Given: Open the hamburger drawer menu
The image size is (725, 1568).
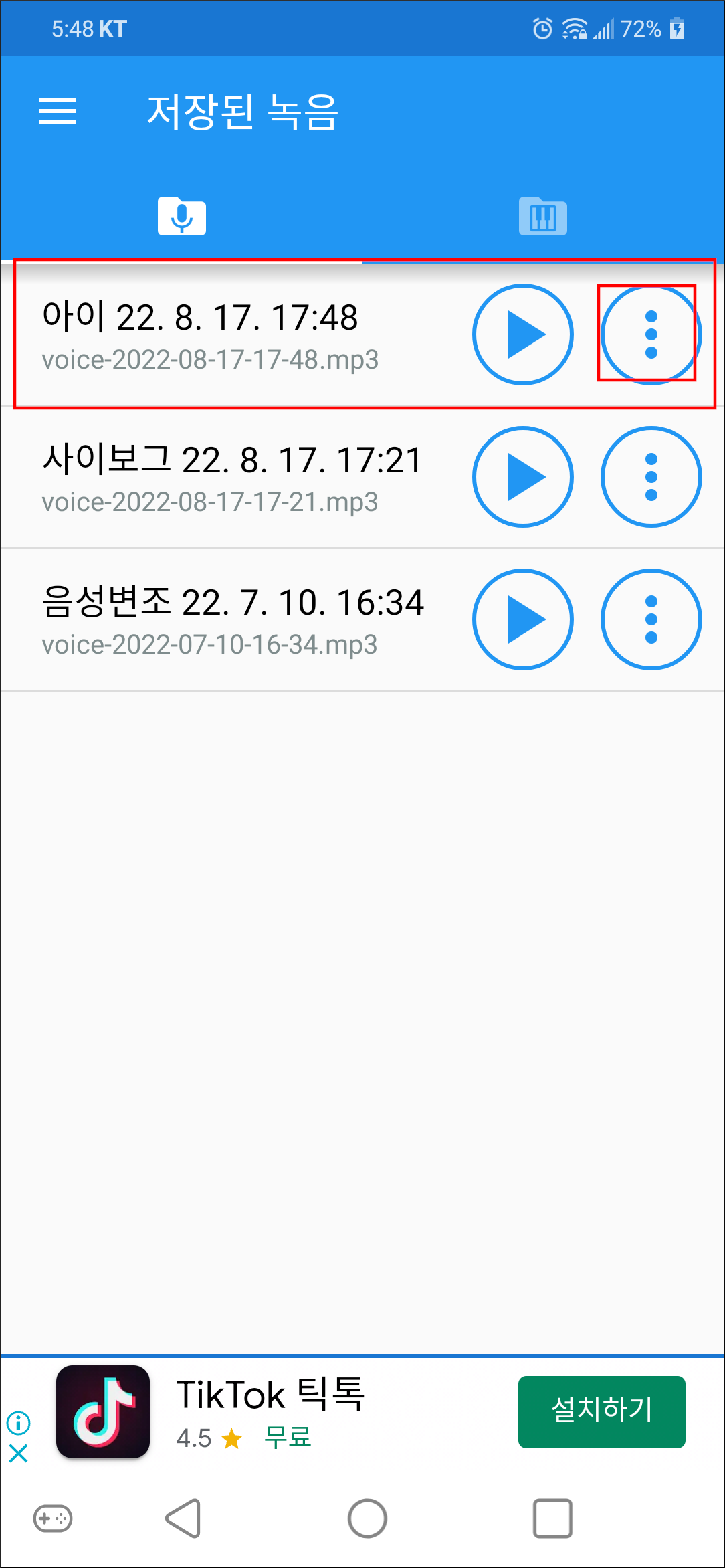Looking at the screenshot, I should [58, 111].
